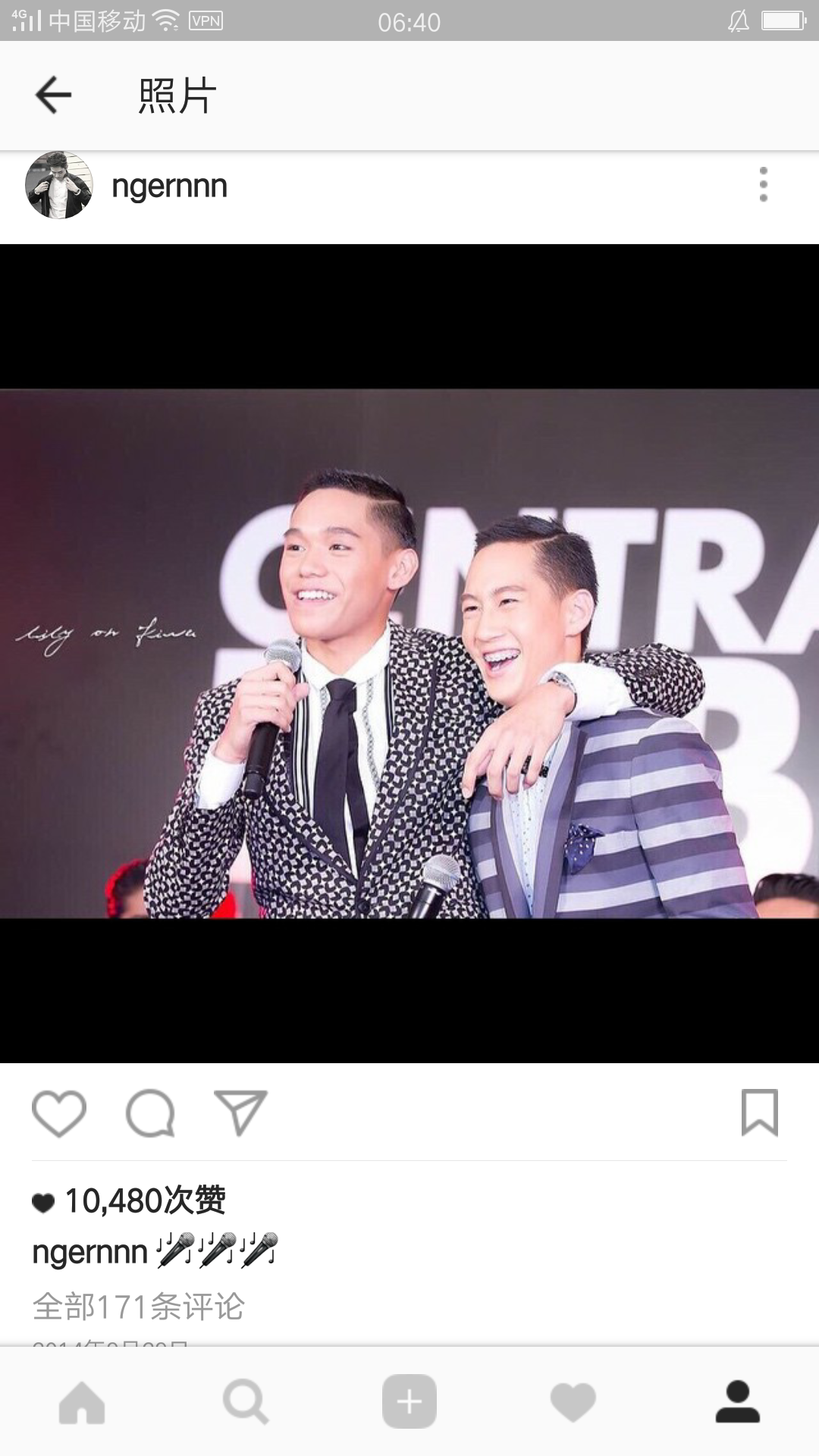Open ngernnn's profile picture

59,185
